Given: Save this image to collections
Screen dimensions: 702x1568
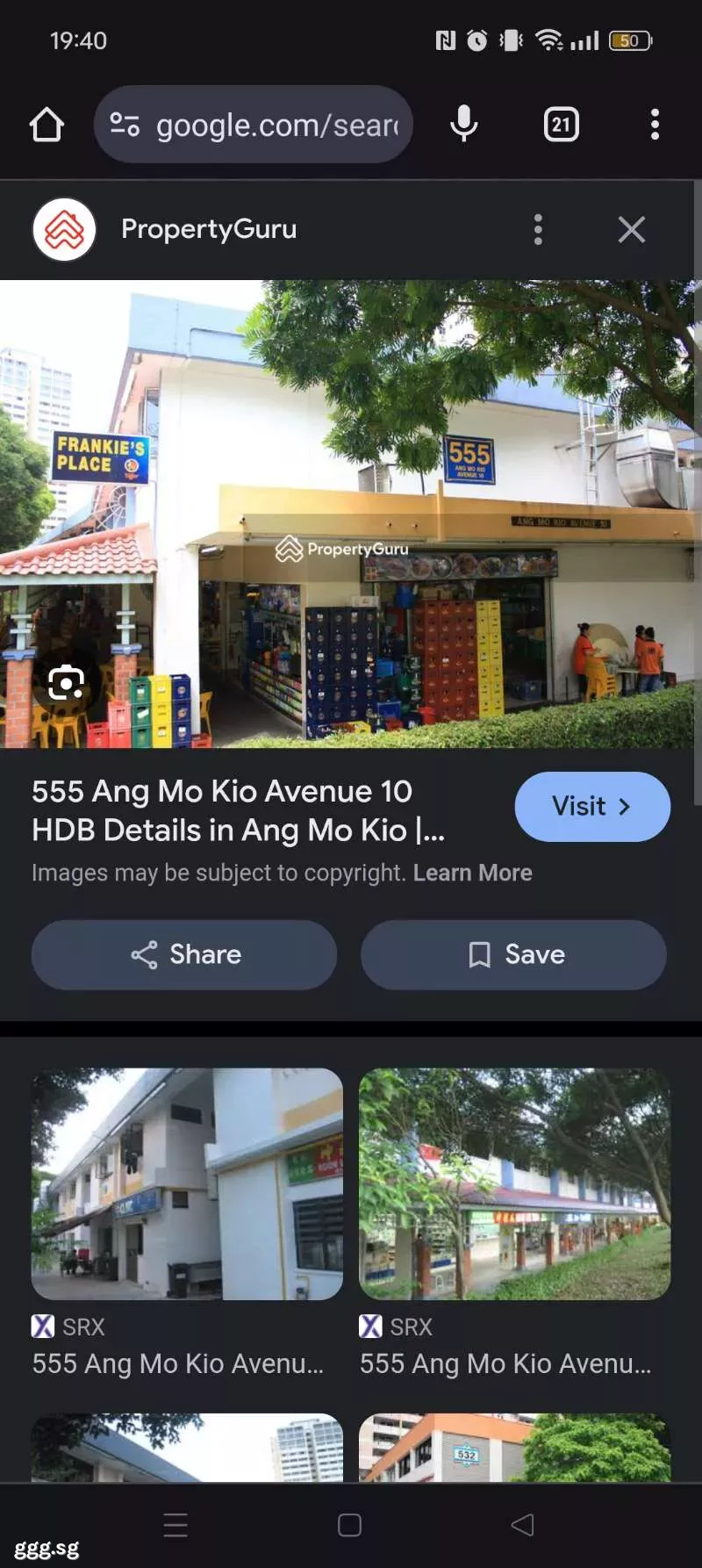Looking at the screenshot, I should (513, 954).
